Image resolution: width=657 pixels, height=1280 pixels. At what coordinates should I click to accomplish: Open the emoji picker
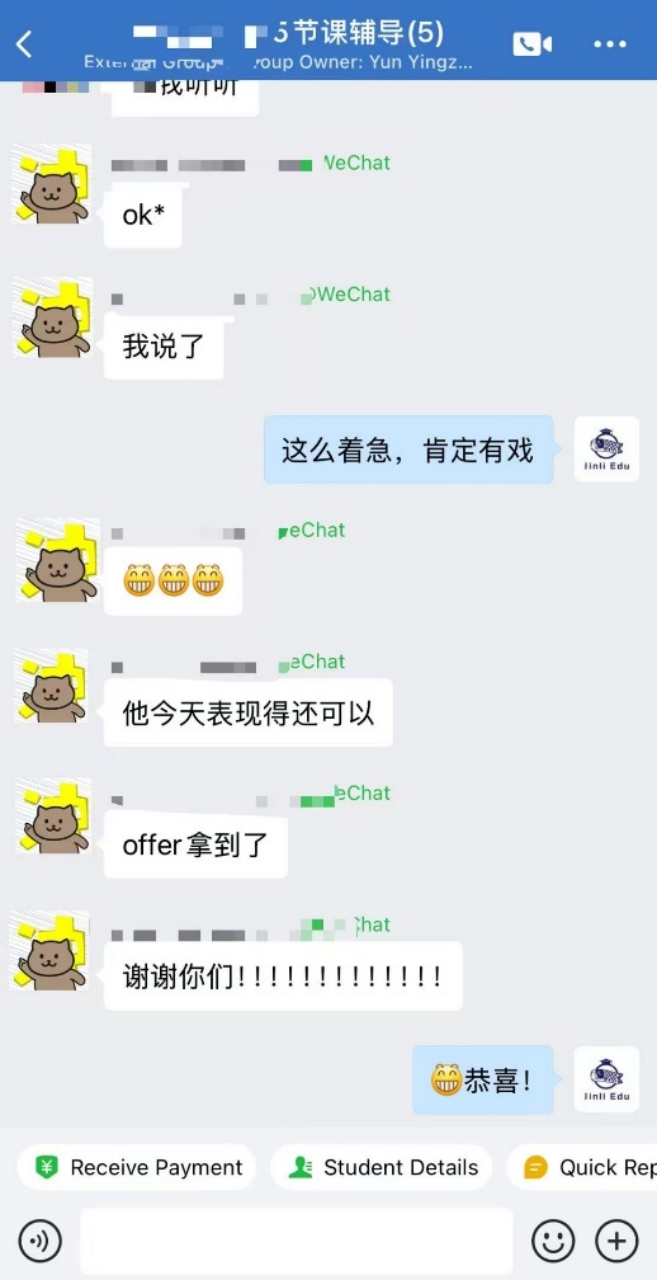click(552, 1241)
